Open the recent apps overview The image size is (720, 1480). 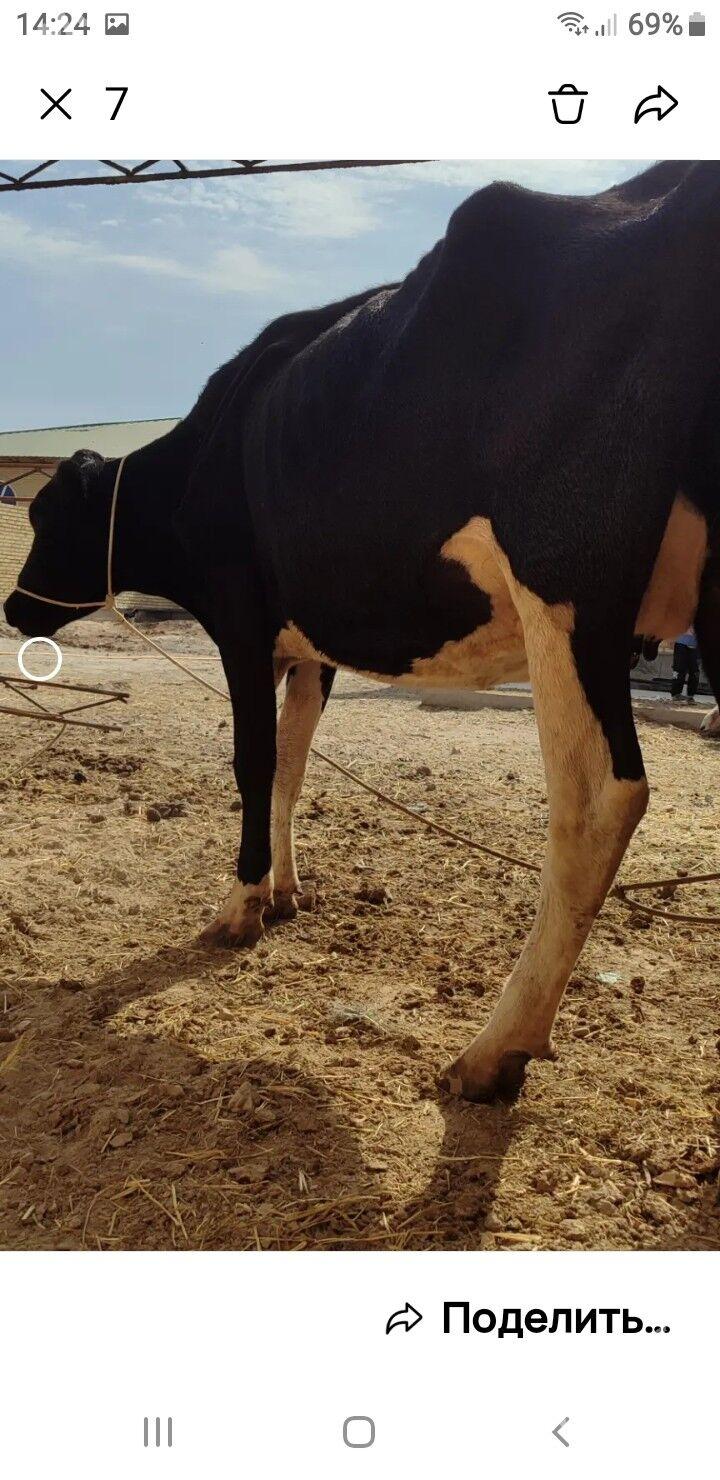158,1432
